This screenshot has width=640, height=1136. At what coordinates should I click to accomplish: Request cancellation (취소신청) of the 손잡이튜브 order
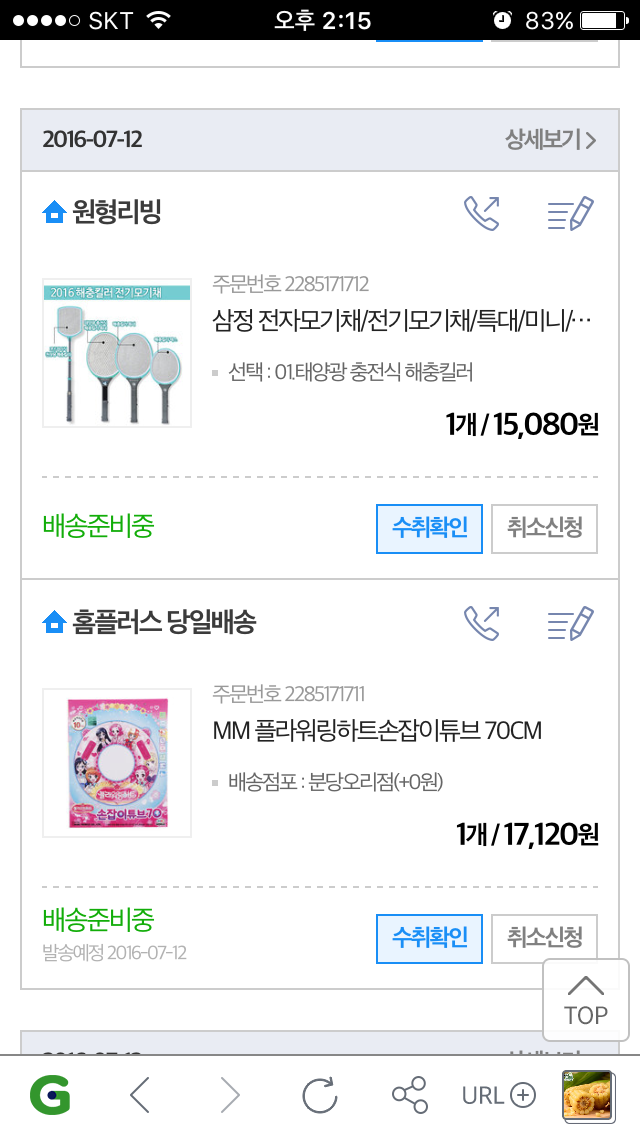[x=544, y=938]
